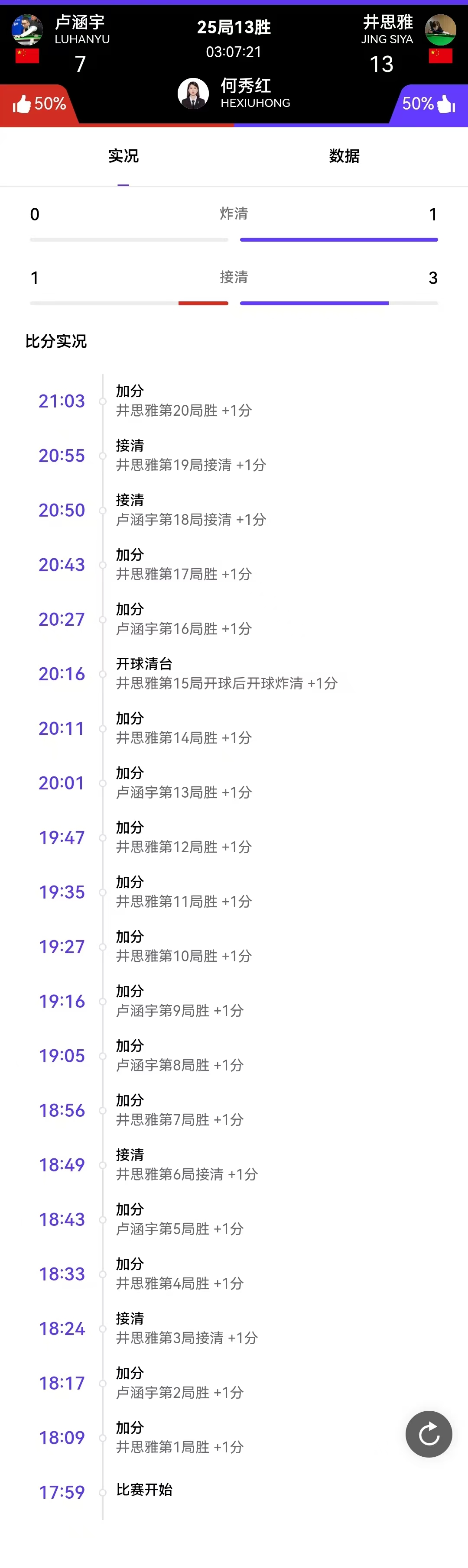468x1568 pixels.
Task: Like Lu Hanyu with the red thumbs-up
Action: (23, 105)
